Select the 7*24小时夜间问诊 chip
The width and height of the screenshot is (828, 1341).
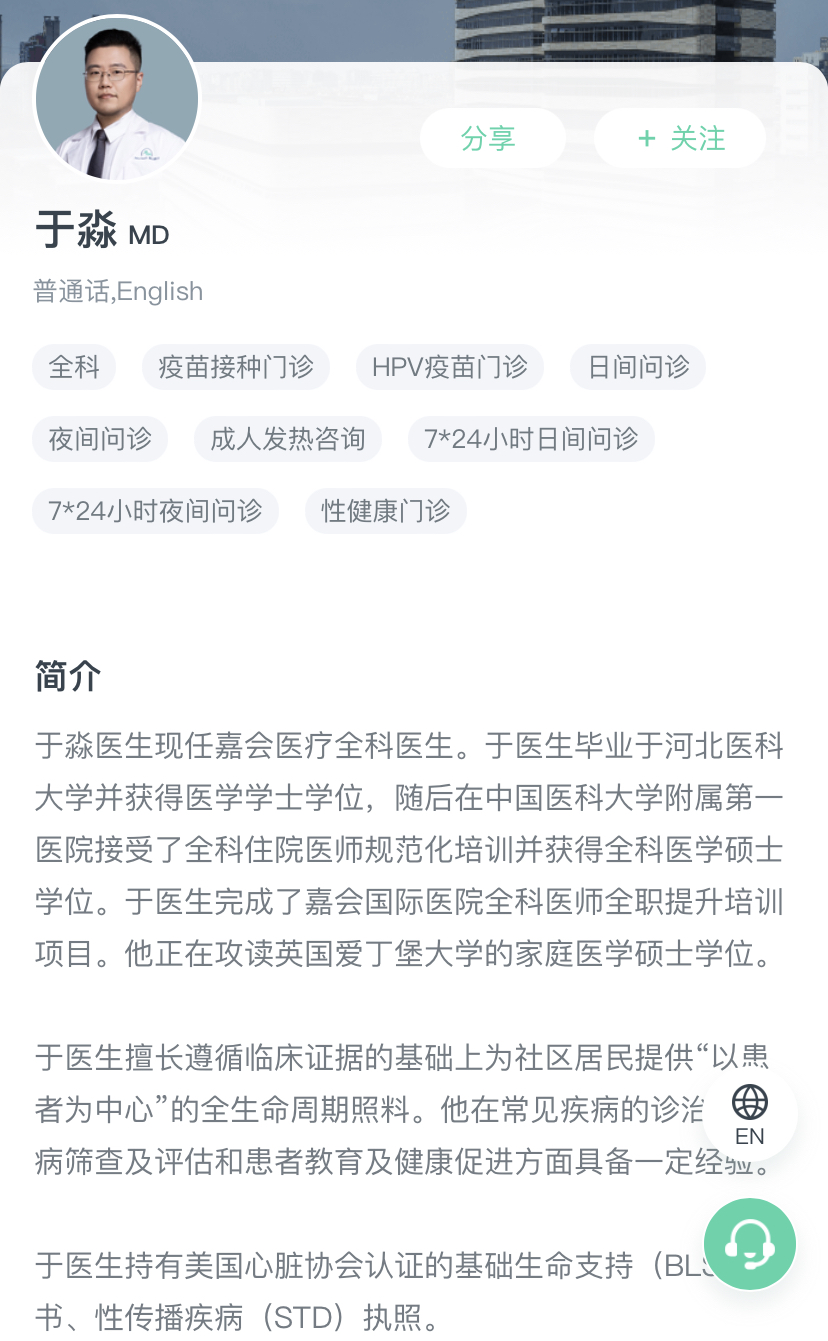coord(155,511)
